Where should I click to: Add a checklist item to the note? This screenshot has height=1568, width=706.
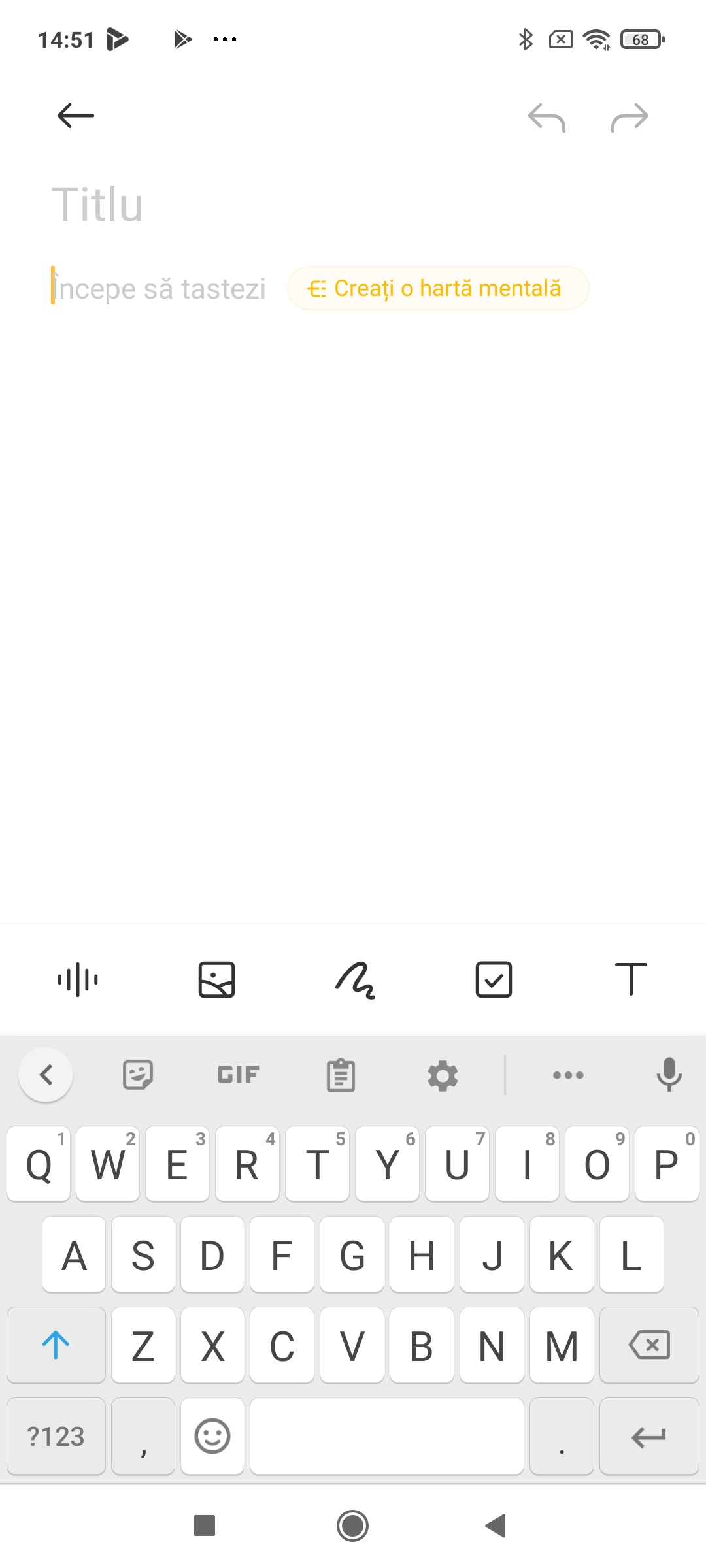pos(494,980)
